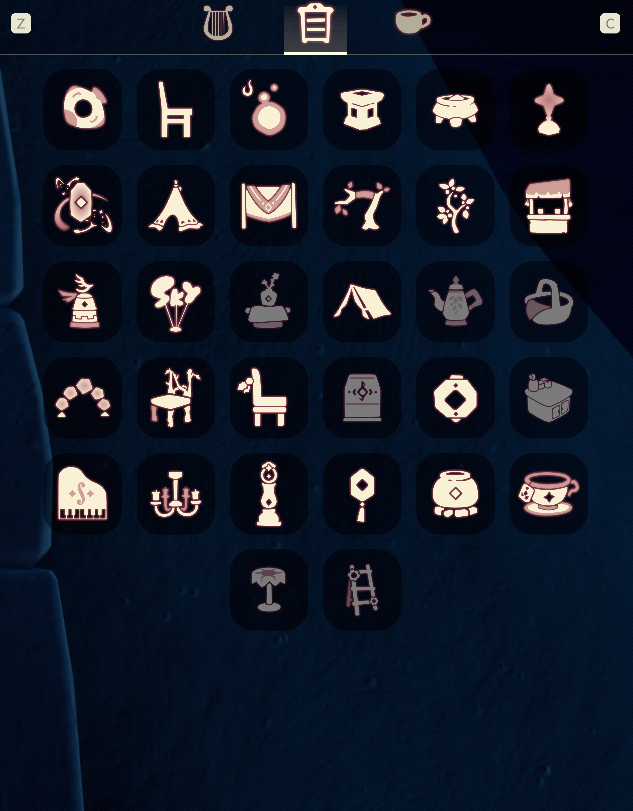Switch to the harp instruments tab
This screenshot has width=633, height=811.
(x=218, y=24)
